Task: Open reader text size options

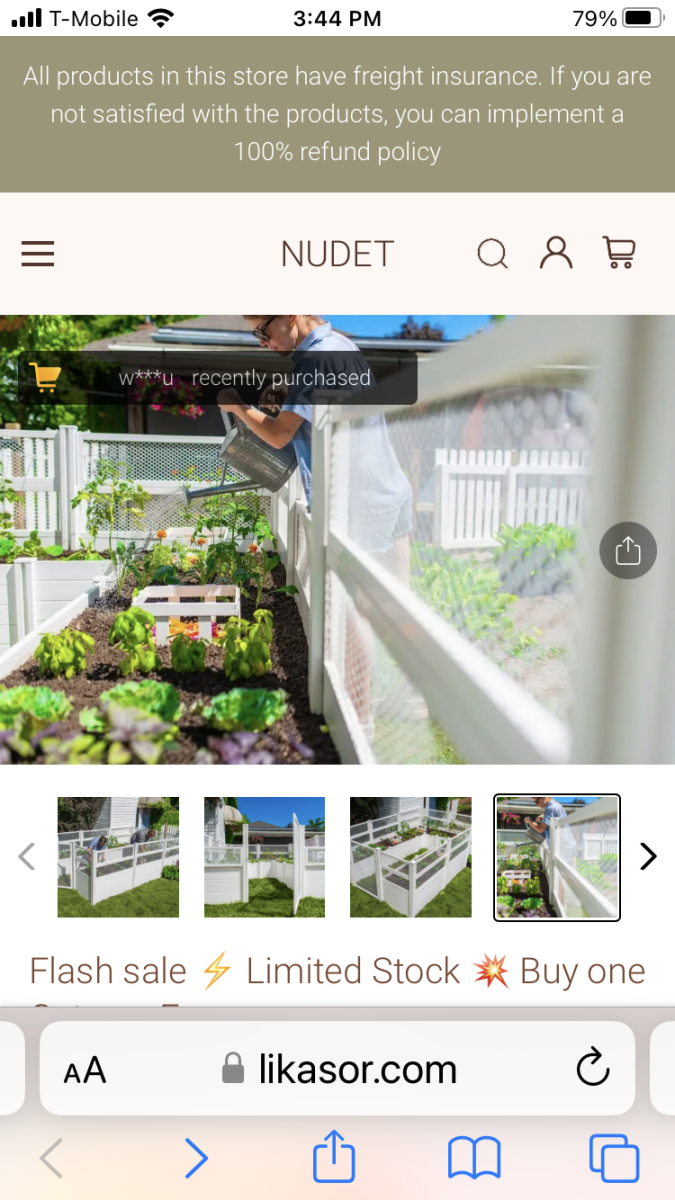Action: 85,1071
